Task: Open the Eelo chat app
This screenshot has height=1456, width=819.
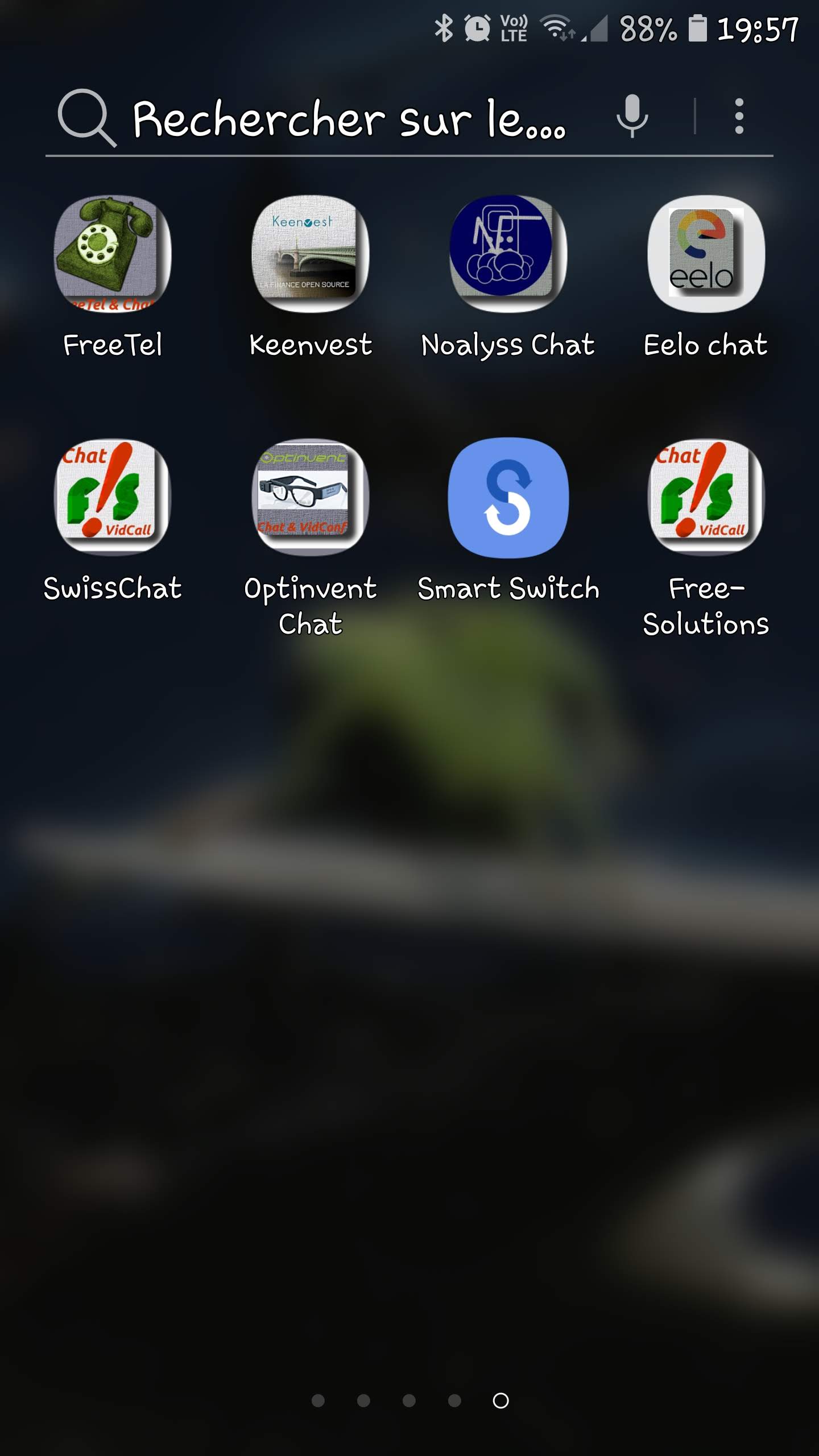Action: 706,254
